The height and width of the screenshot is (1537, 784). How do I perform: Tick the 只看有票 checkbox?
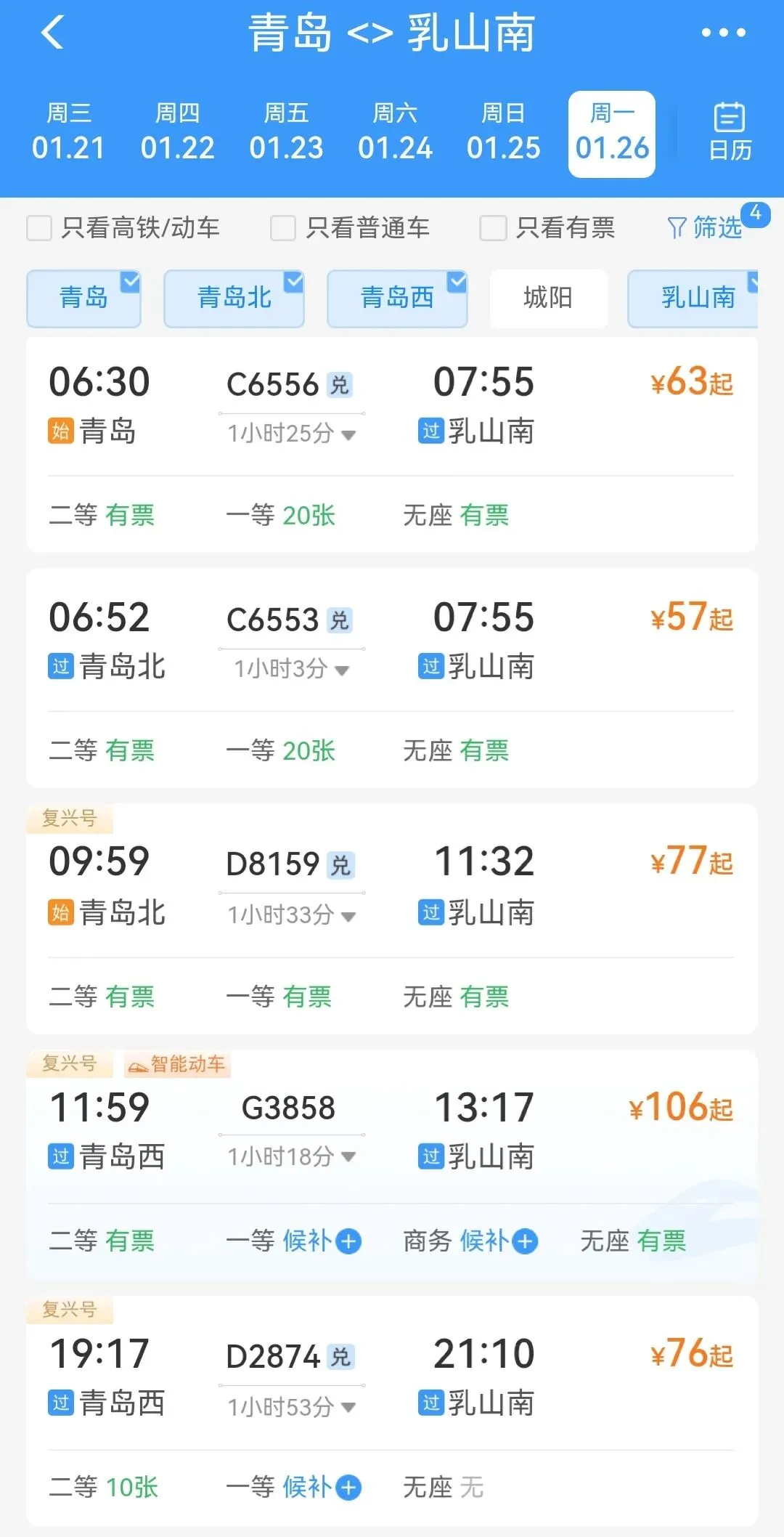pos(493,228)
